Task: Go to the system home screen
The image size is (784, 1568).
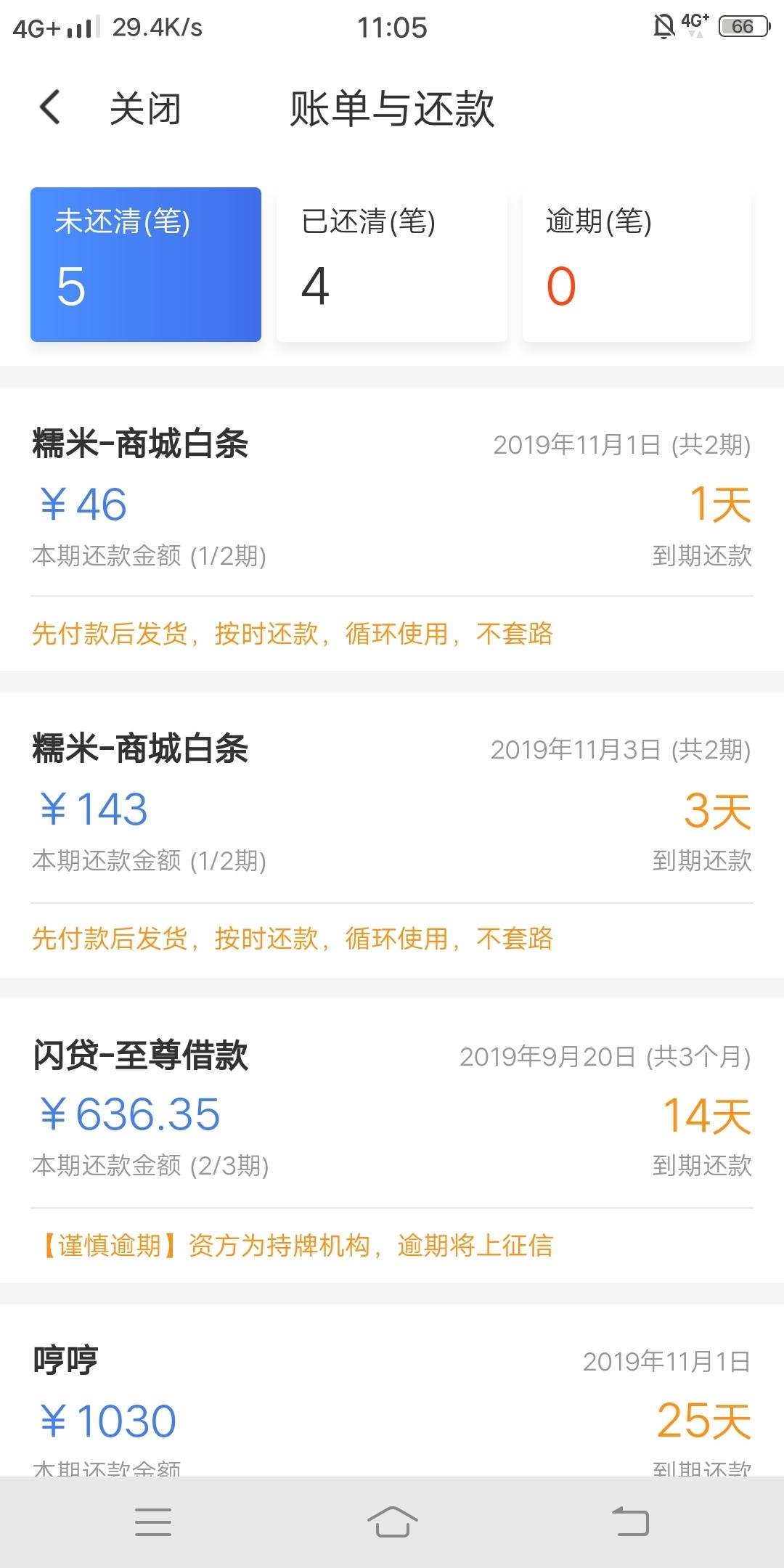Action: (x=392, y=1522)
